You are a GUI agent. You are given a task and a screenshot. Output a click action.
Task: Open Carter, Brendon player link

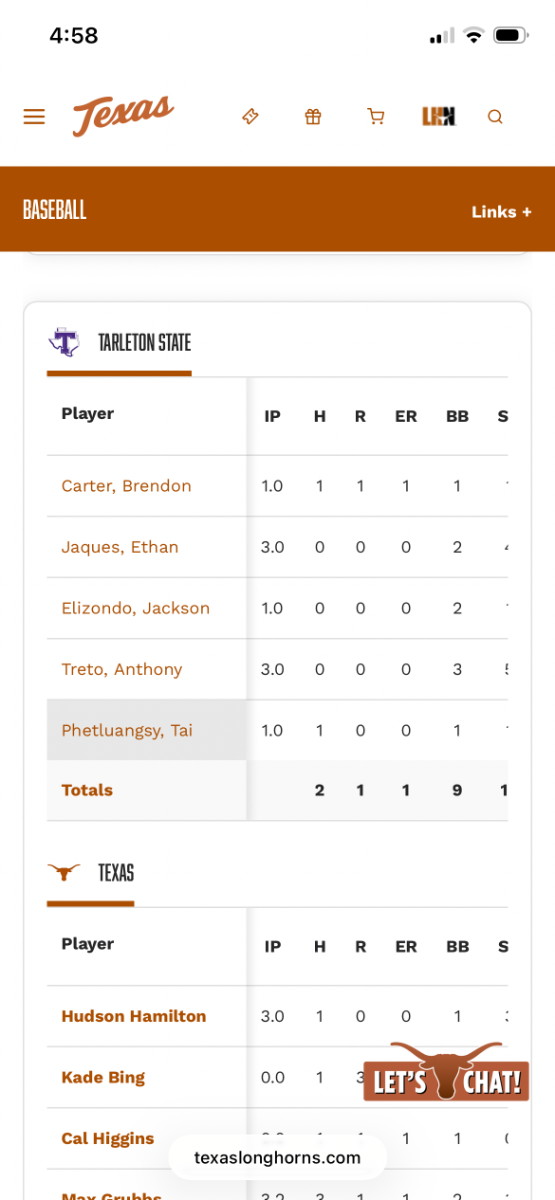point(126,486)
